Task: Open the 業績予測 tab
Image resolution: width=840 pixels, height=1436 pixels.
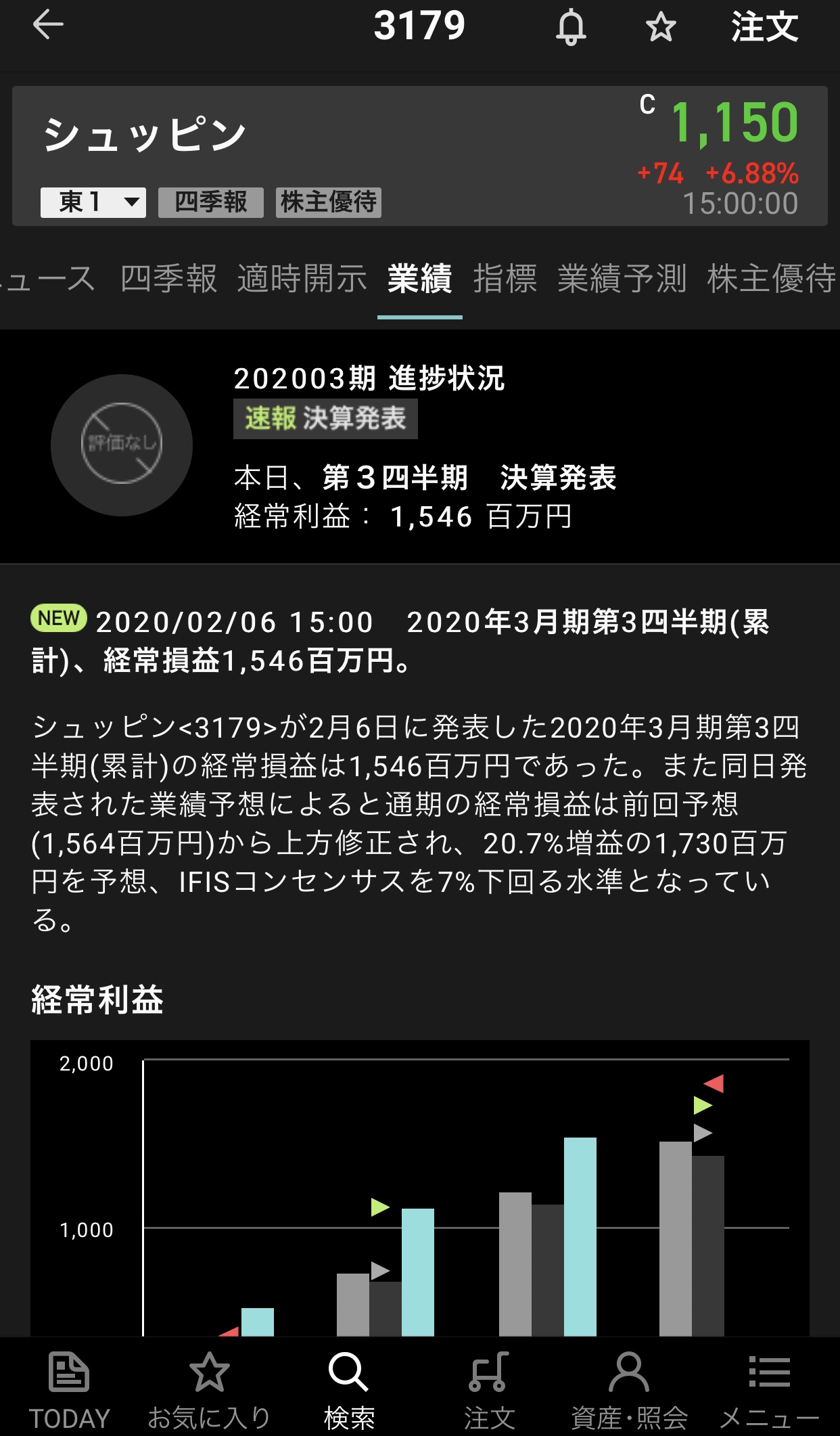Action: tap(622, 279)
